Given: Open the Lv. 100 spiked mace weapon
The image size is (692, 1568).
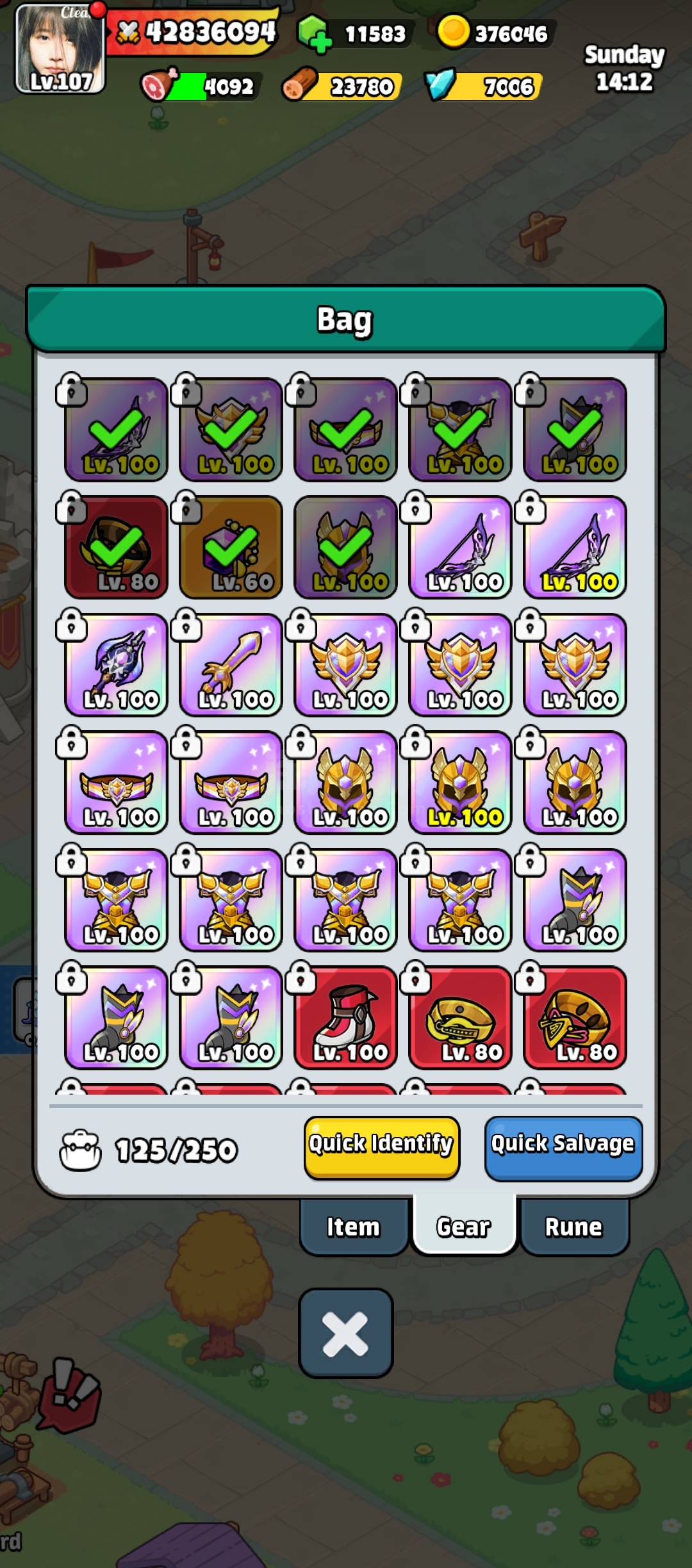Looking at the screenshot, I should [116, 665].
